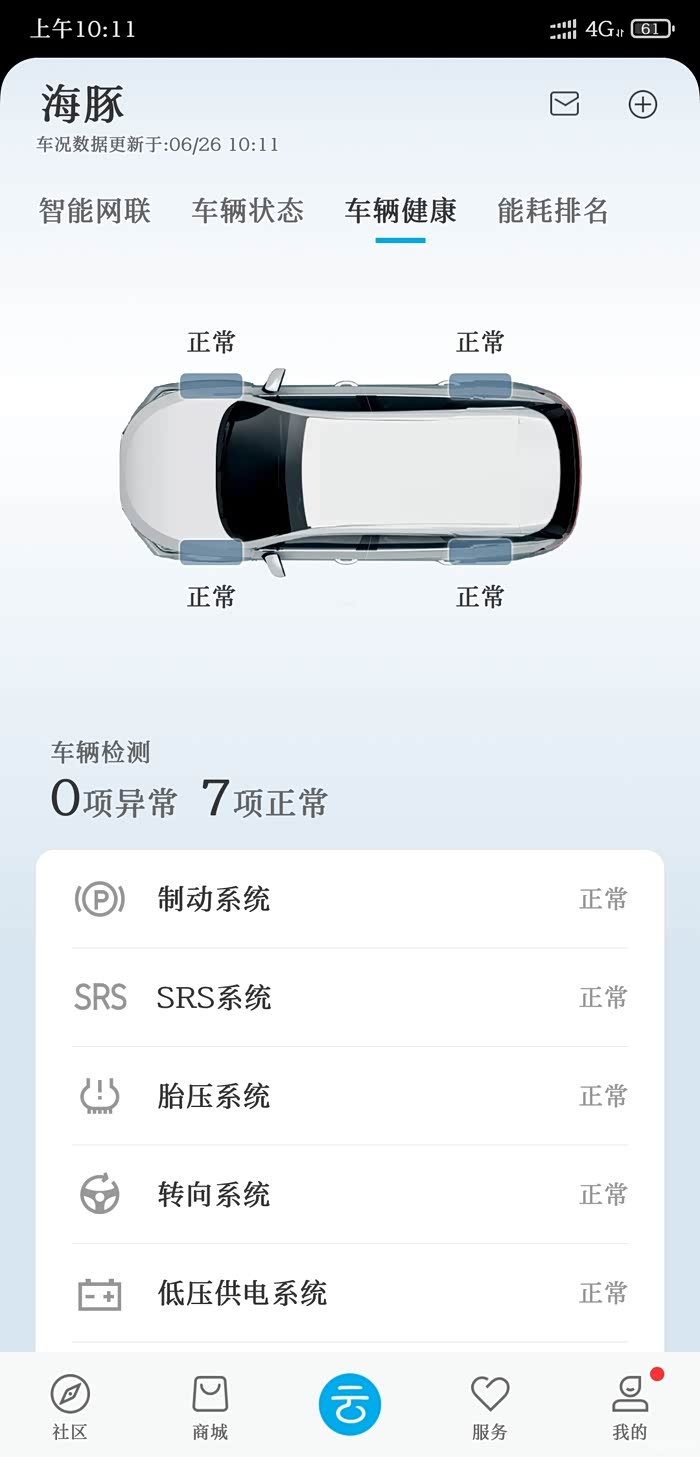
Task: Open the 我的 tab
Action: coord(630,1406)
